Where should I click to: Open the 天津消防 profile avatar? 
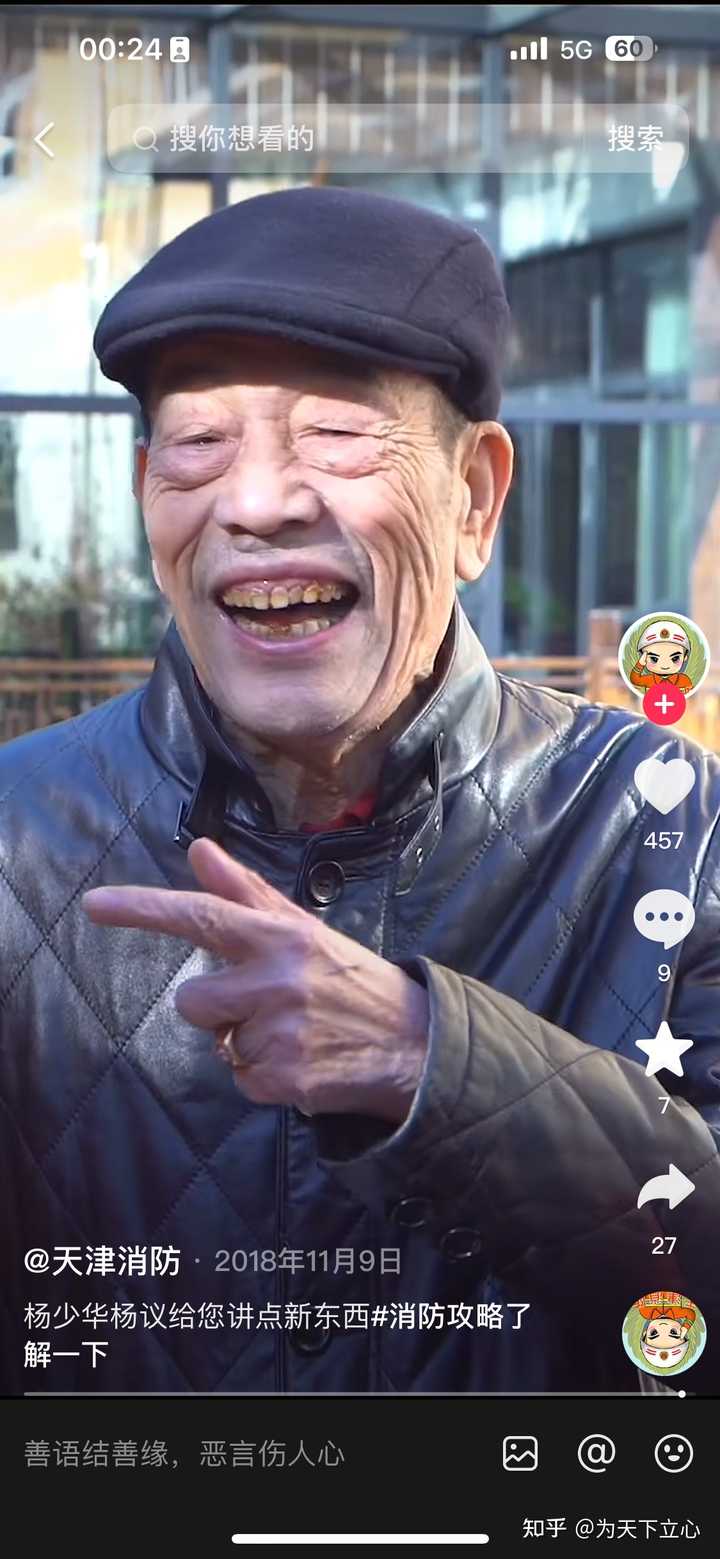click(663, 656)
